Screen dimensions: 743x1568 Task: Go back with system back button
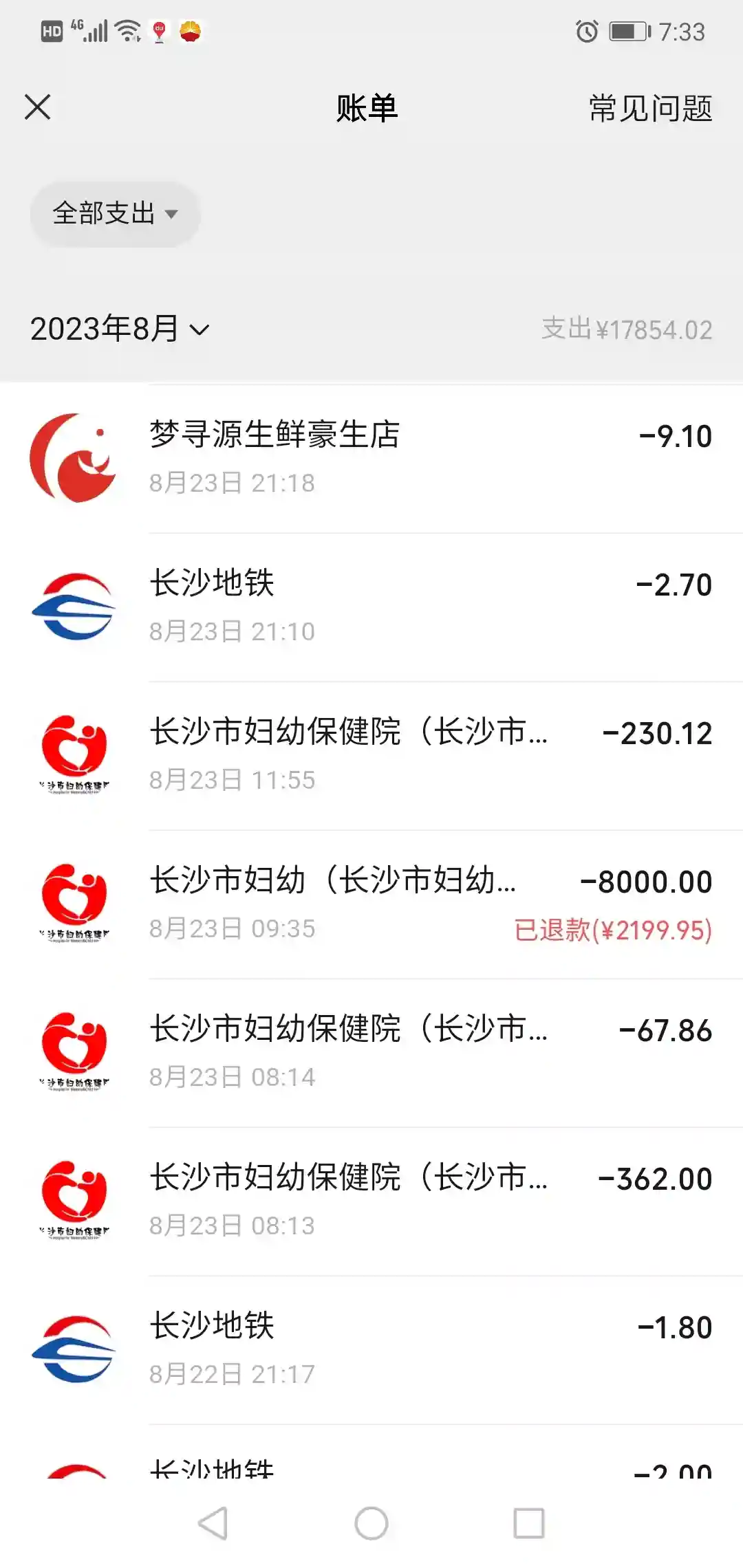(213, 1523)
